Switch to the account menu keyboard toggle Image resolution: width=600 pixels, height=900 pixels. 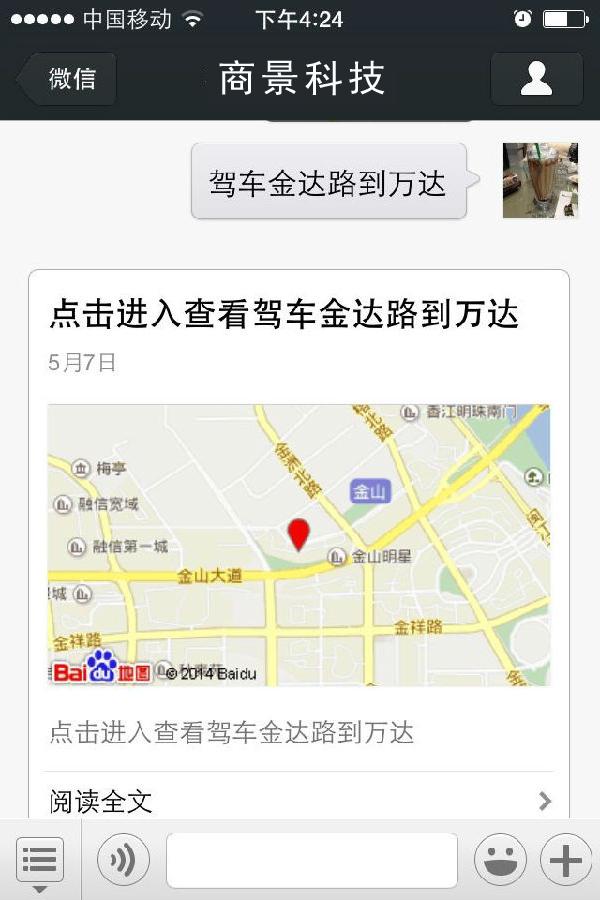coord(40,860)
